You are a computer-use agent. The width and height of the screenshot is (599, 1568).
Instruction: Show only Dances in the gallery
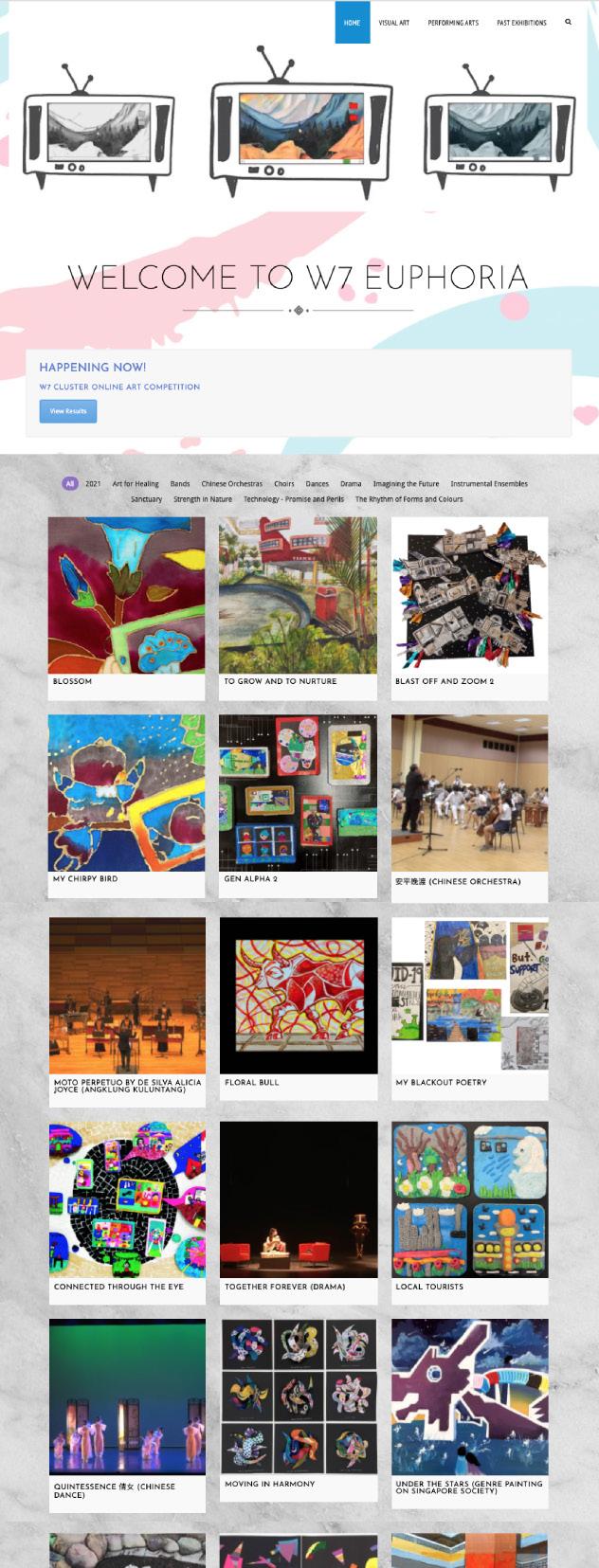[317, 484]
